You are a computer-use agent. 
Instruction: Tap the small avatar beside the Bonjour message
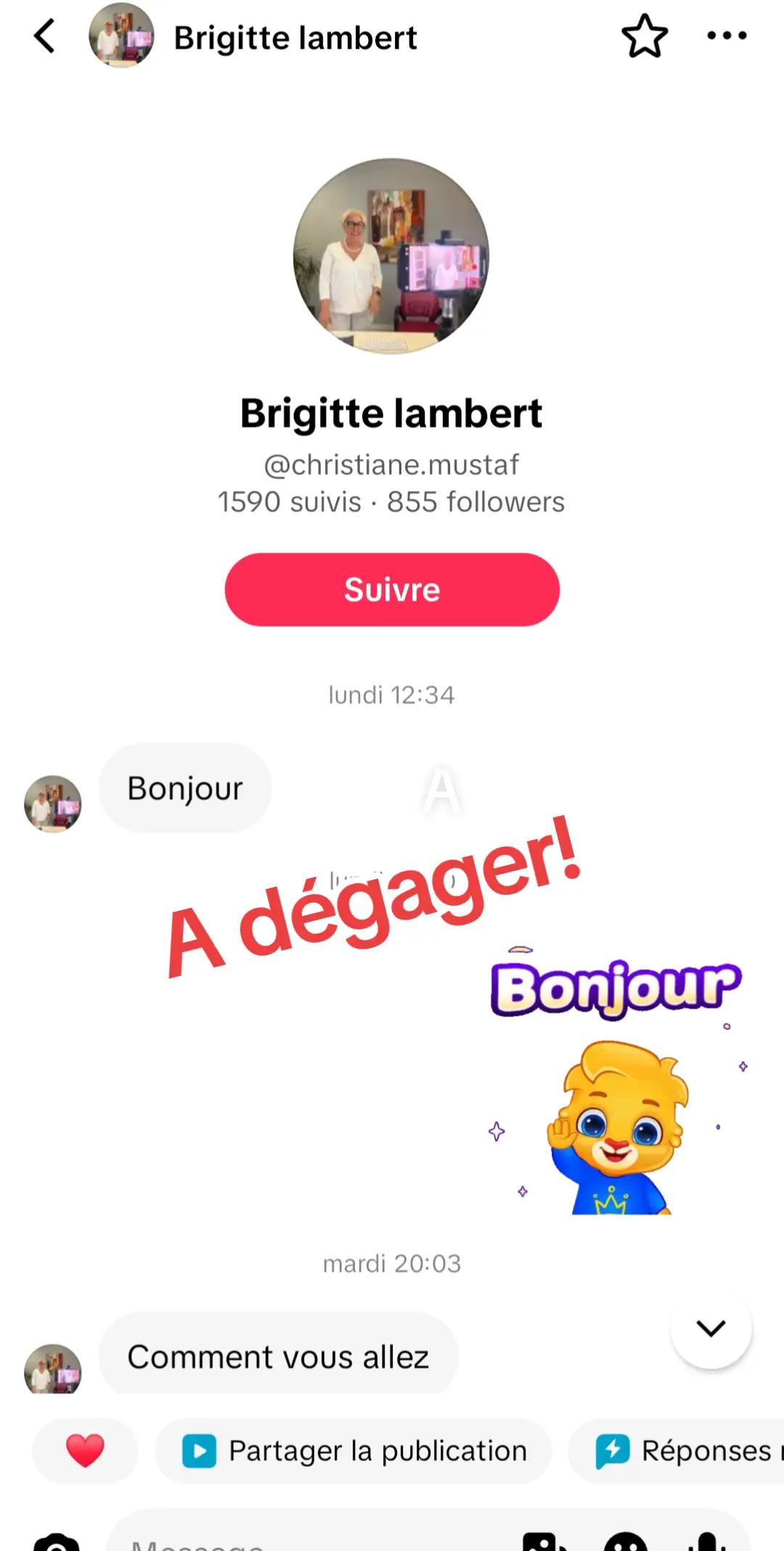[53, 804]
